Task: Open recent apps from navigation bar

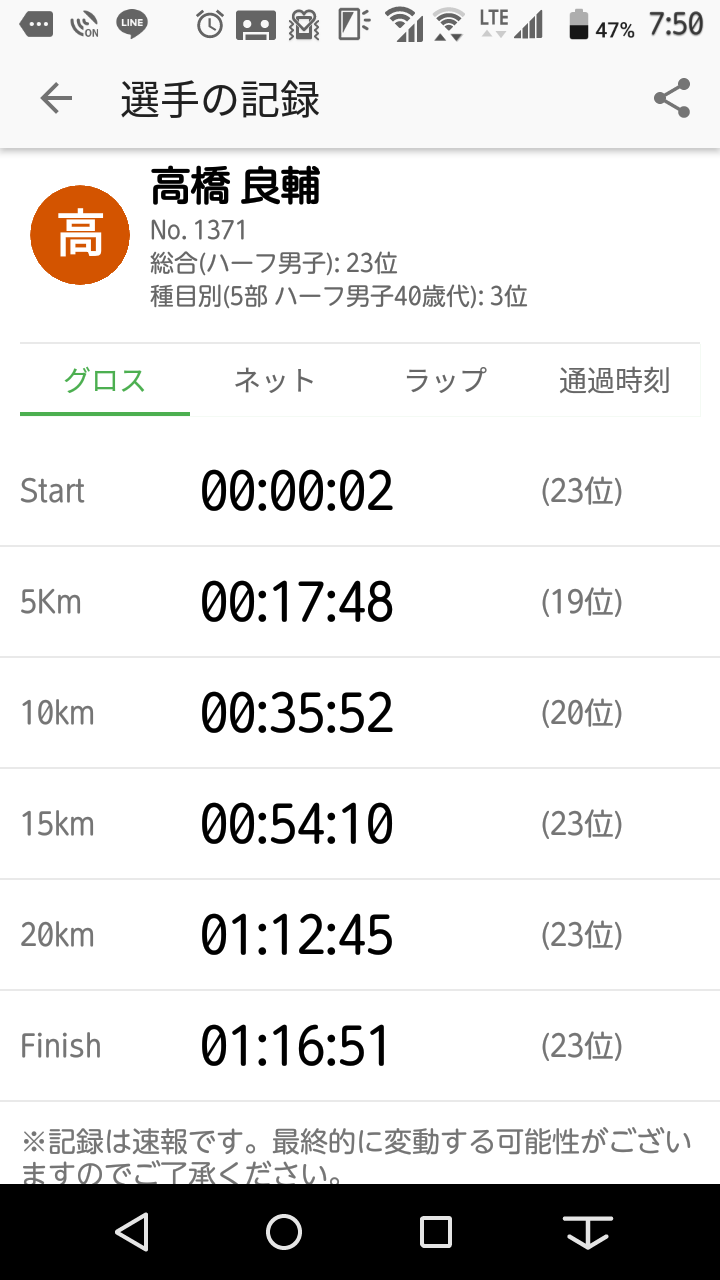Action: click(x=436, y=1232)
